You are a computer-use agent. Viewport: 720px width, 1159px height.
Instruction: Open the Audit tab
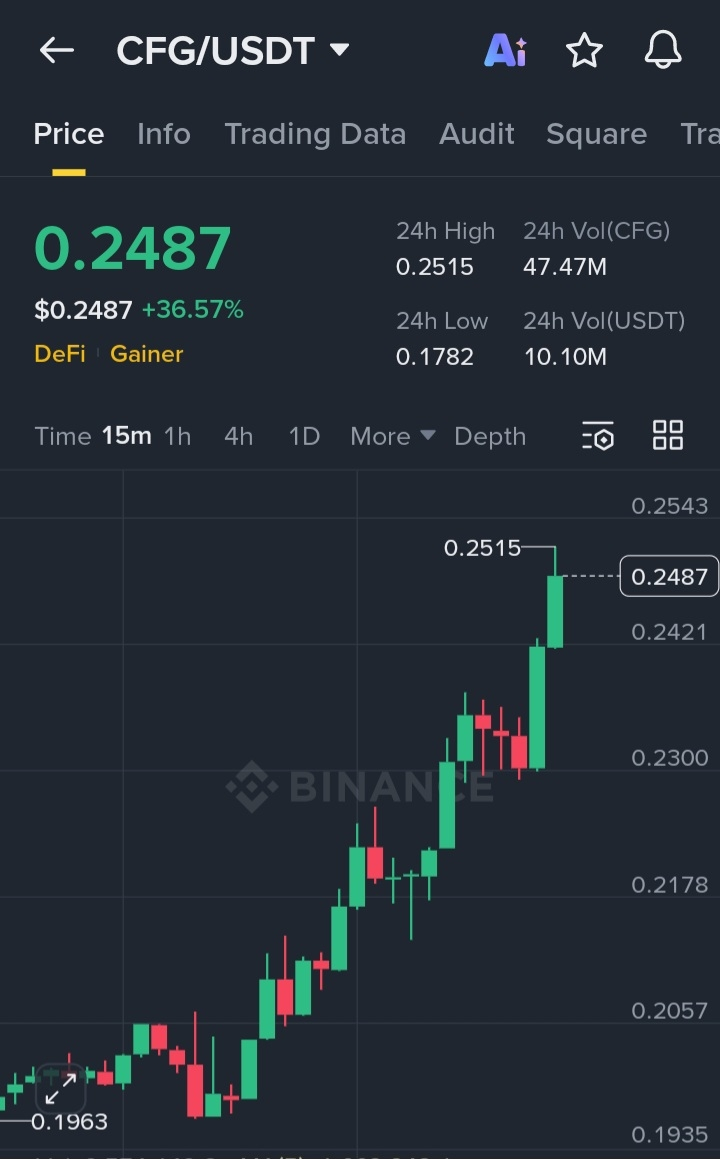477,134
